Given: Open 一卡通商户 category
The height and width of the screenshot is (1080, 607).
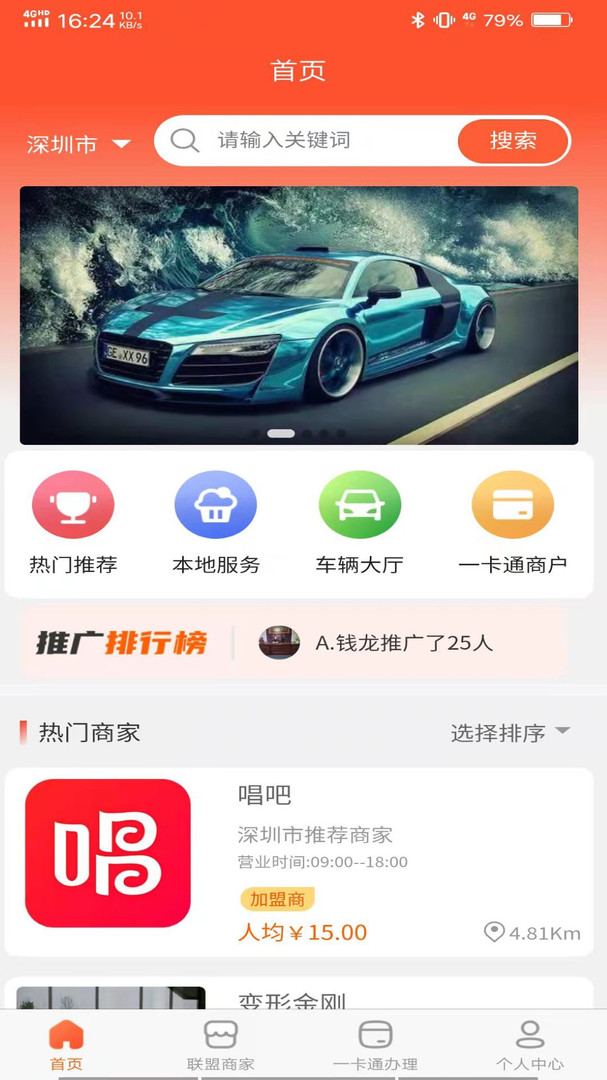Looking at the screenshot, I should click(x=512, y=522).
